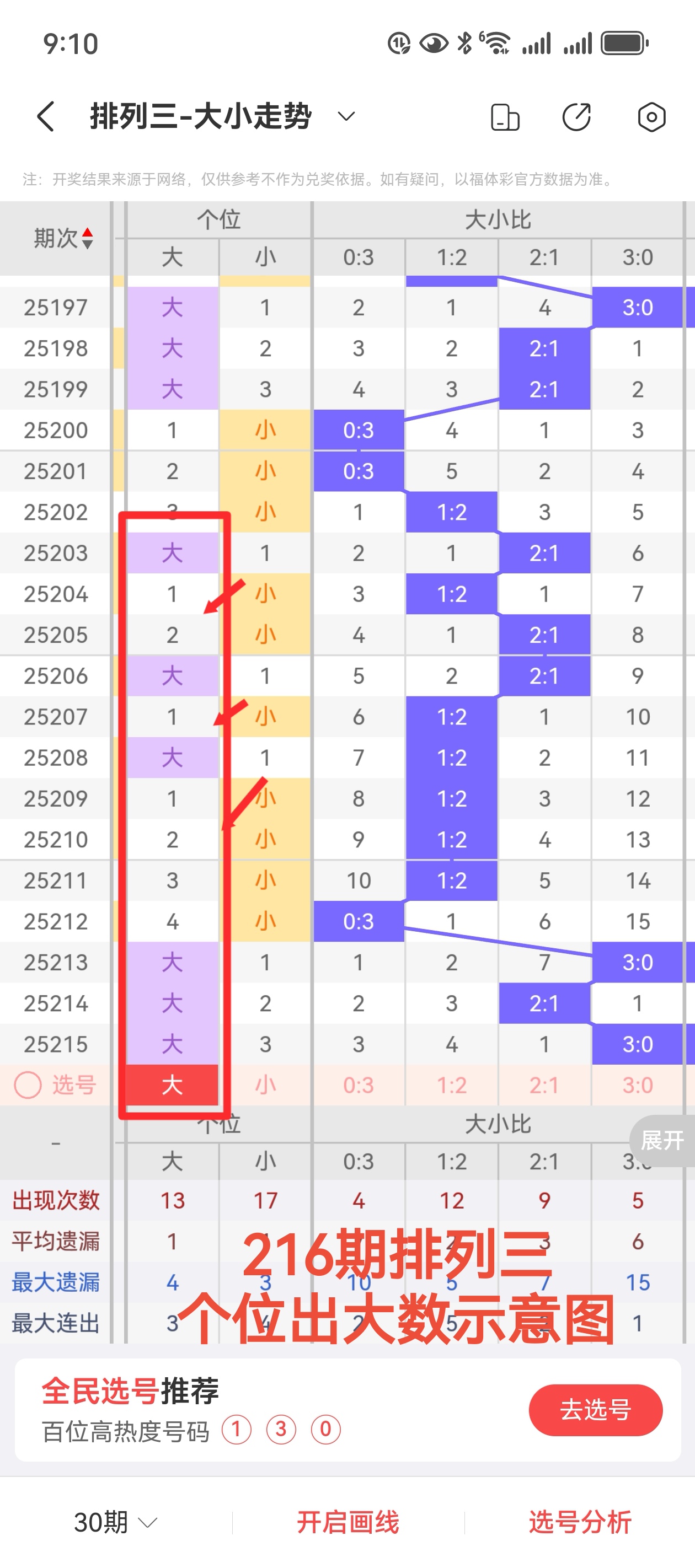Select 小 in the 选号 row
The height and width of the screenshot is (1568, 695).
265,1084
